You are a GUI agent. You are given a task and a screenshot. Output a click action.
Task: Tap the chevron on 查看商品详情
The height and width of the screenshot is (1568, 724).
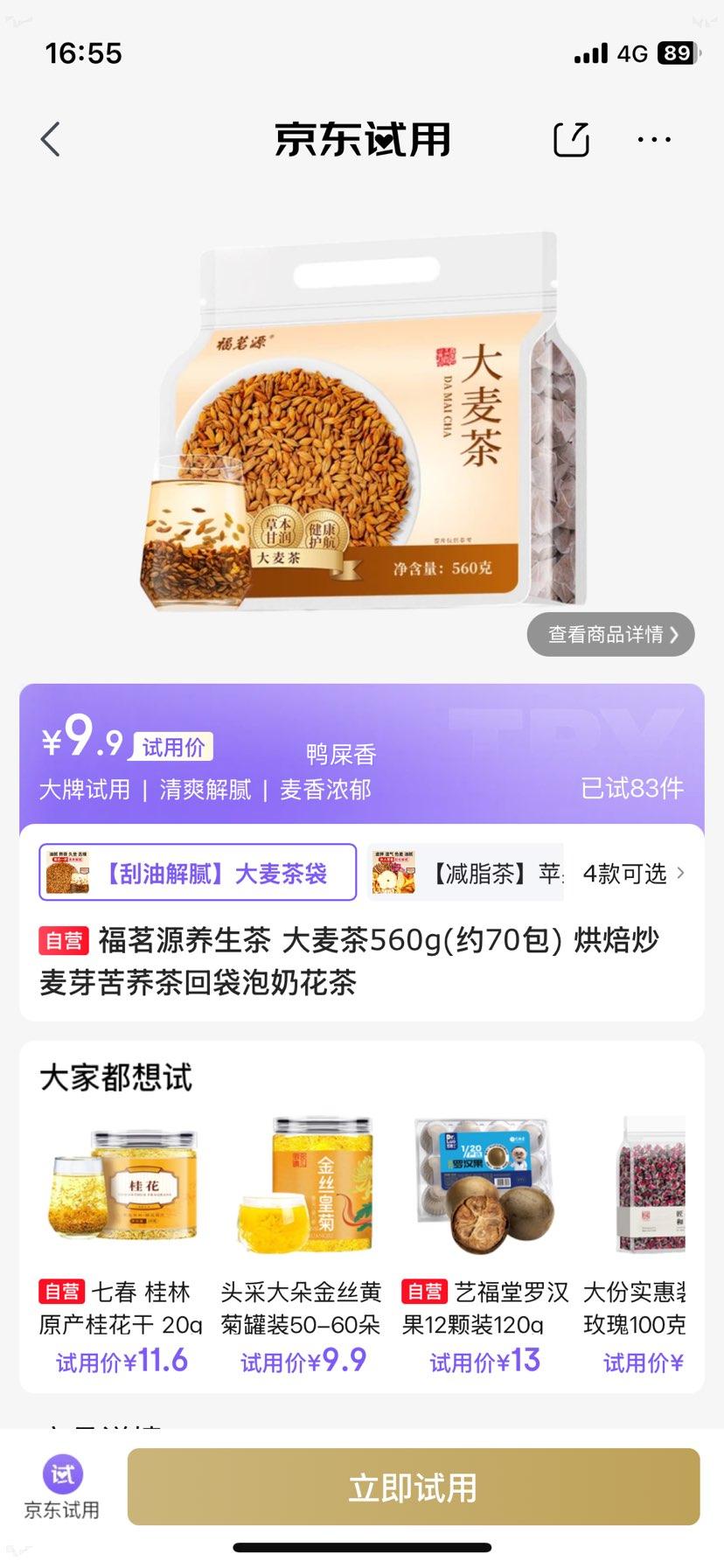(675, 635)
